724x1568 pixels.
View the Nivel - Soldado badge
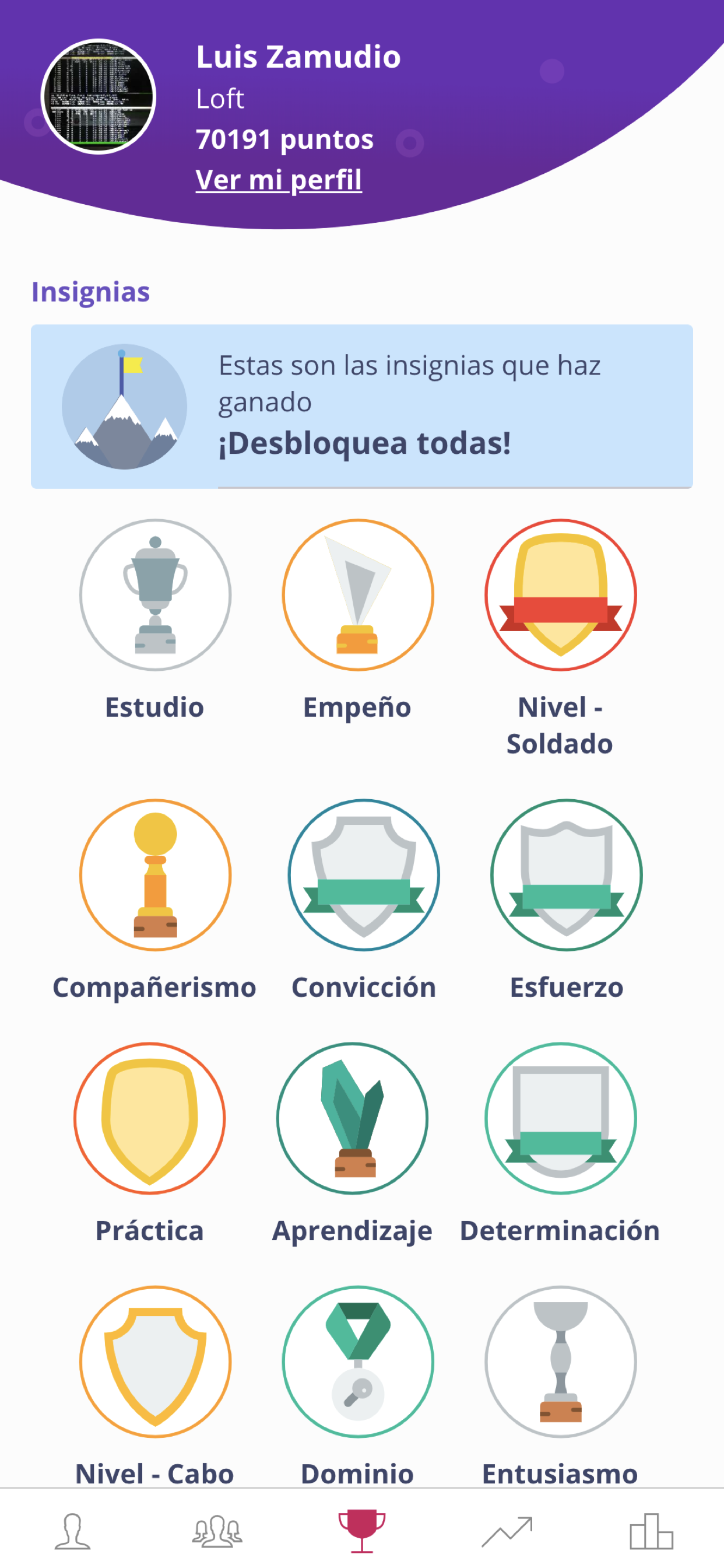tap(560, 594)
